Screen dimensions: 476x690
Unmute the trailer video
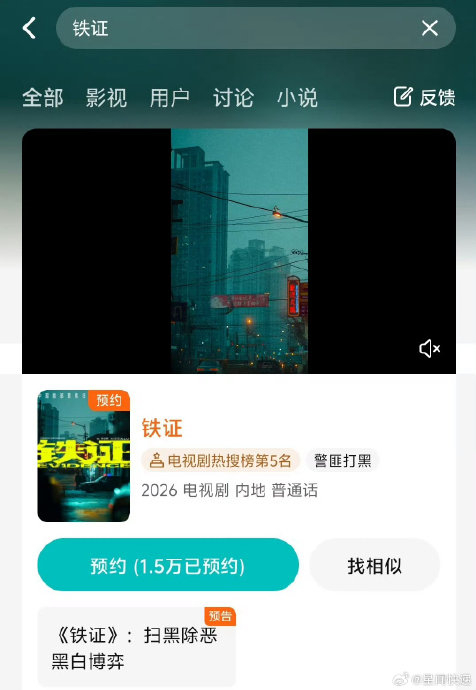coord(429,349)
